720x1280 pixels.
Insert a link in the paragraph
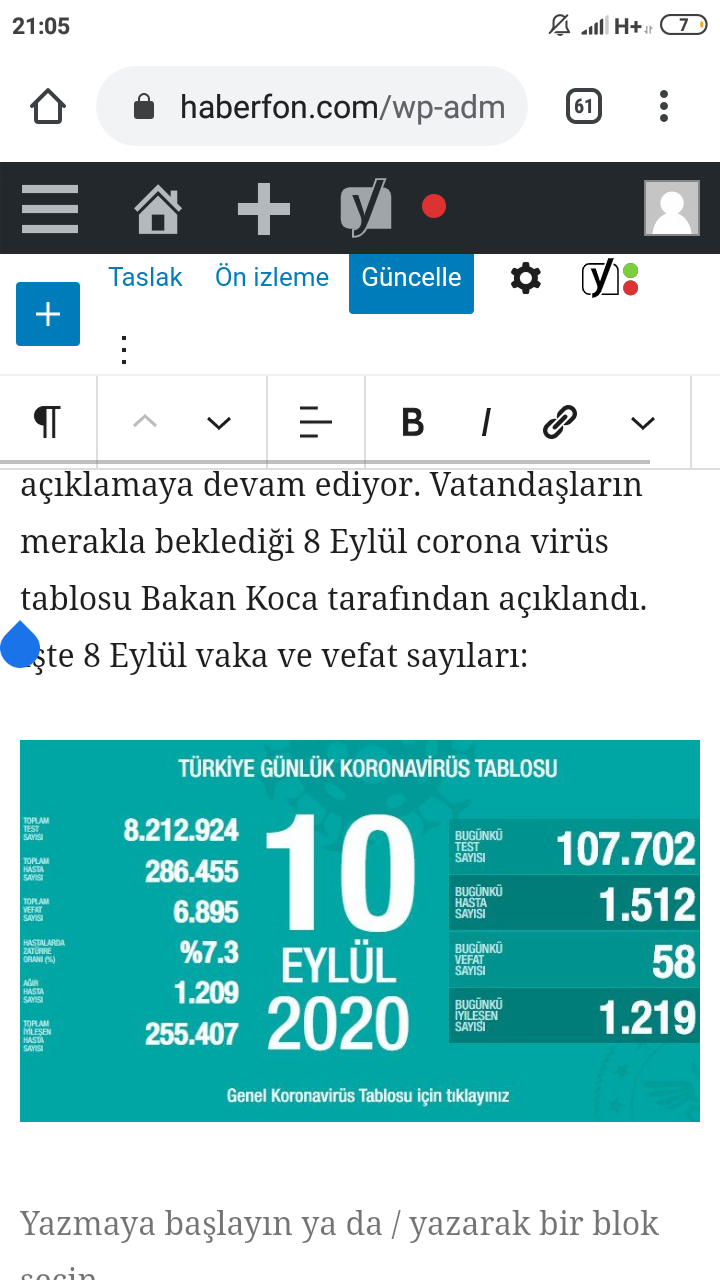pos(559,423)
